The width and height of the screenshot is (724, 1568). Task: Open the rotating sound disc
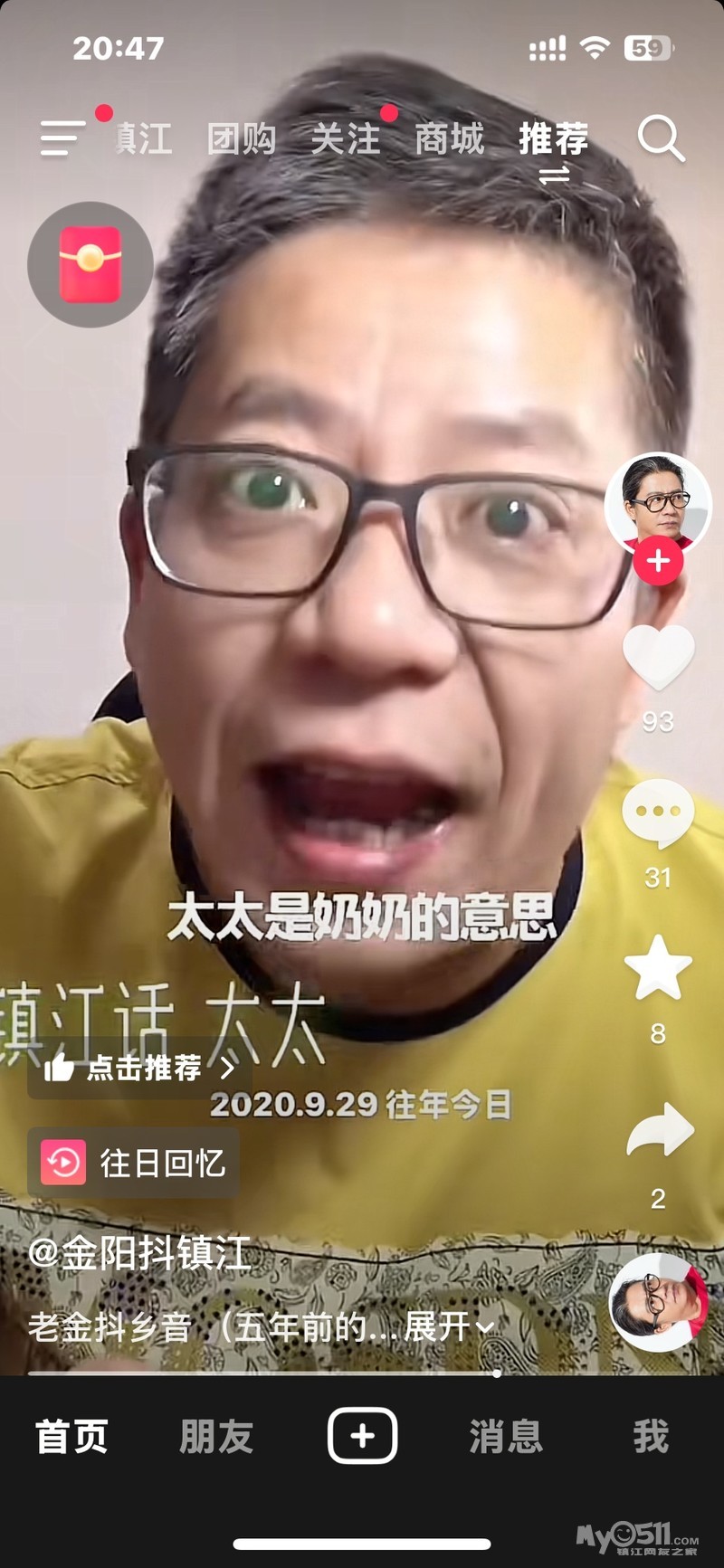(658, 1303)
